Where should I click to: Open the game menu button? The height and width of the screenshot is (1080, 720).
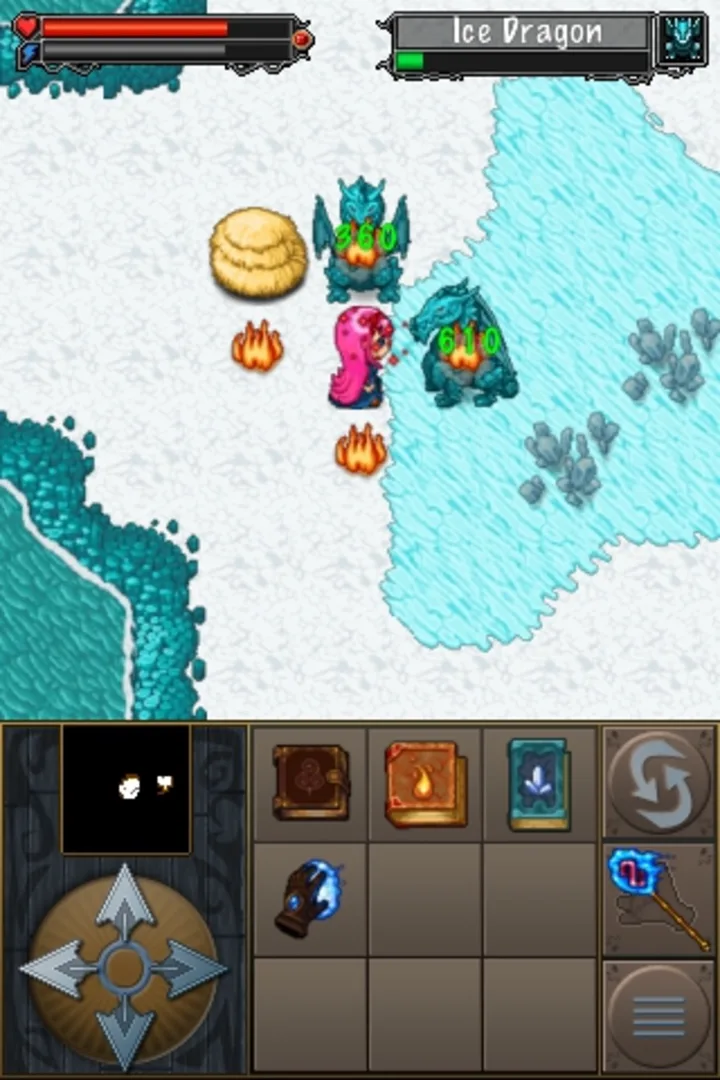[659, 1015]
